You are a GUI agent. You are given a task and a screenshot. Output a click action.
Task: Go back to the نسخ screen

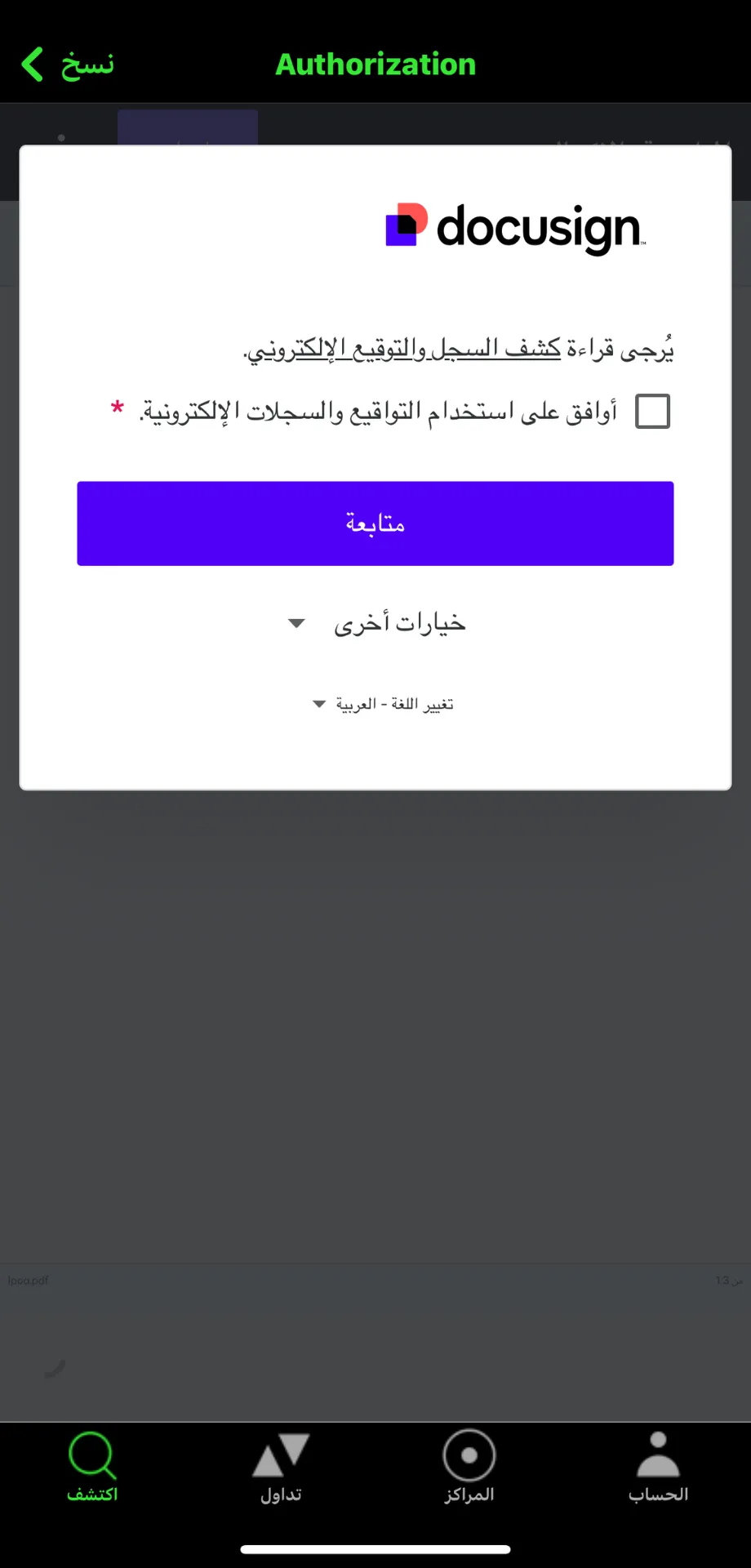click(x=65, y=65)
